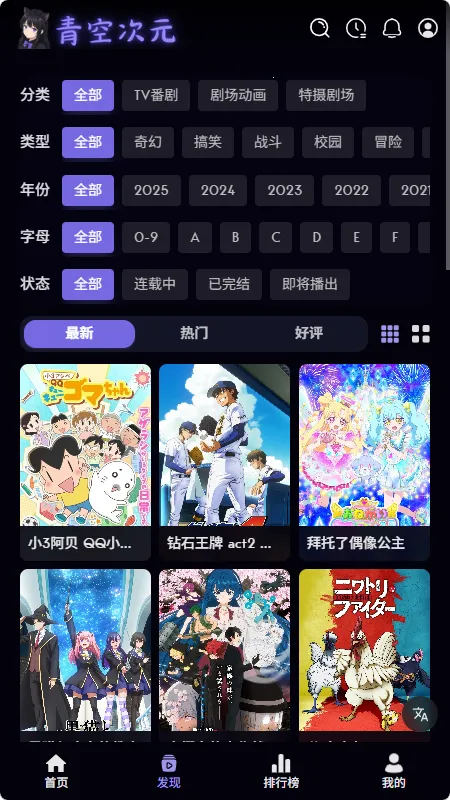Screen dimensions: 450x800
Task: Switch to three-column grid view
Action: tap(390, 334)
